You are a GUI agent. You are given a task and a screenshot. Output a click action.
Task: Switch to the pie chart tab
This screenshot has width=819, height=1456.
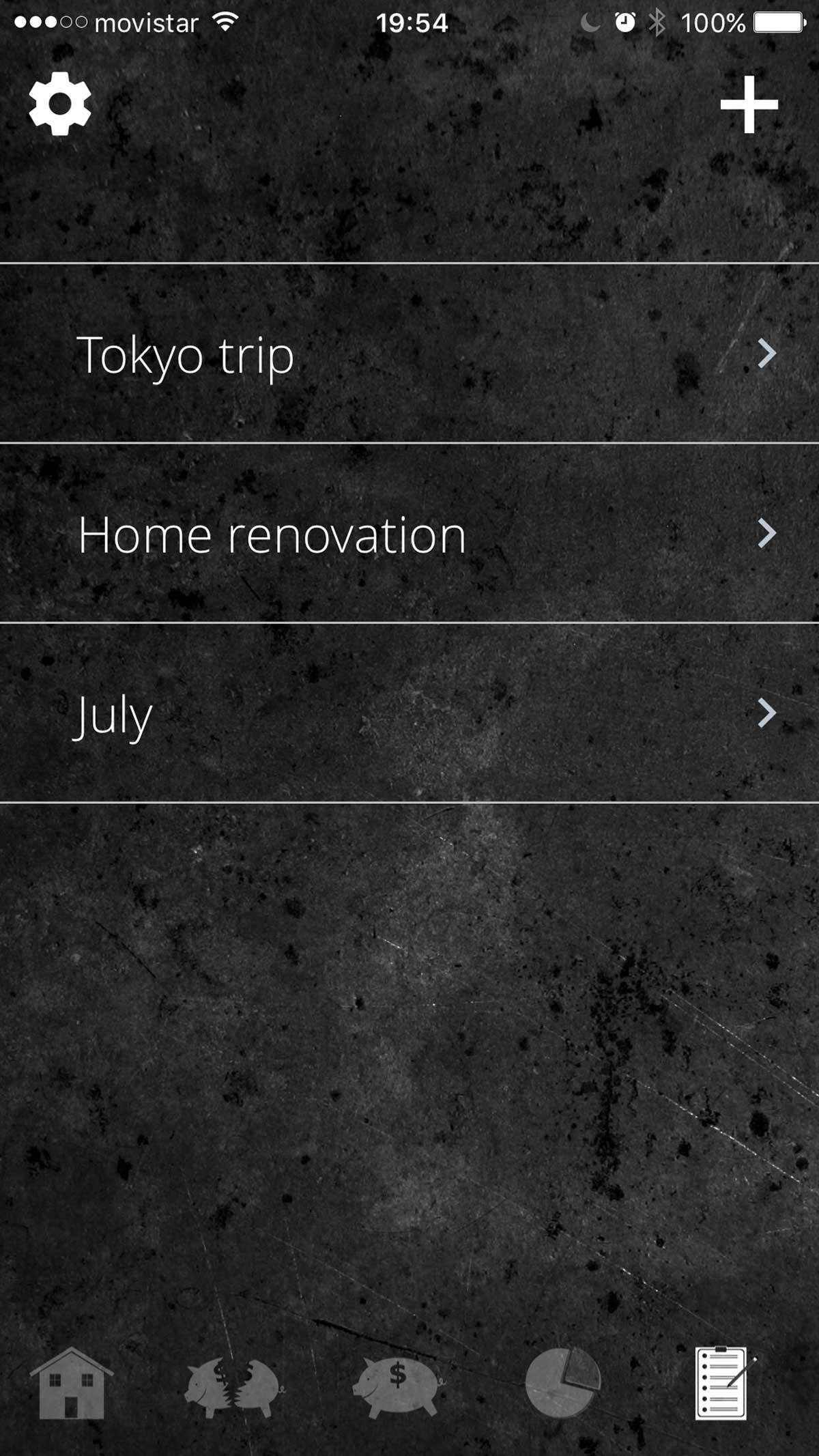point(563,1382)
